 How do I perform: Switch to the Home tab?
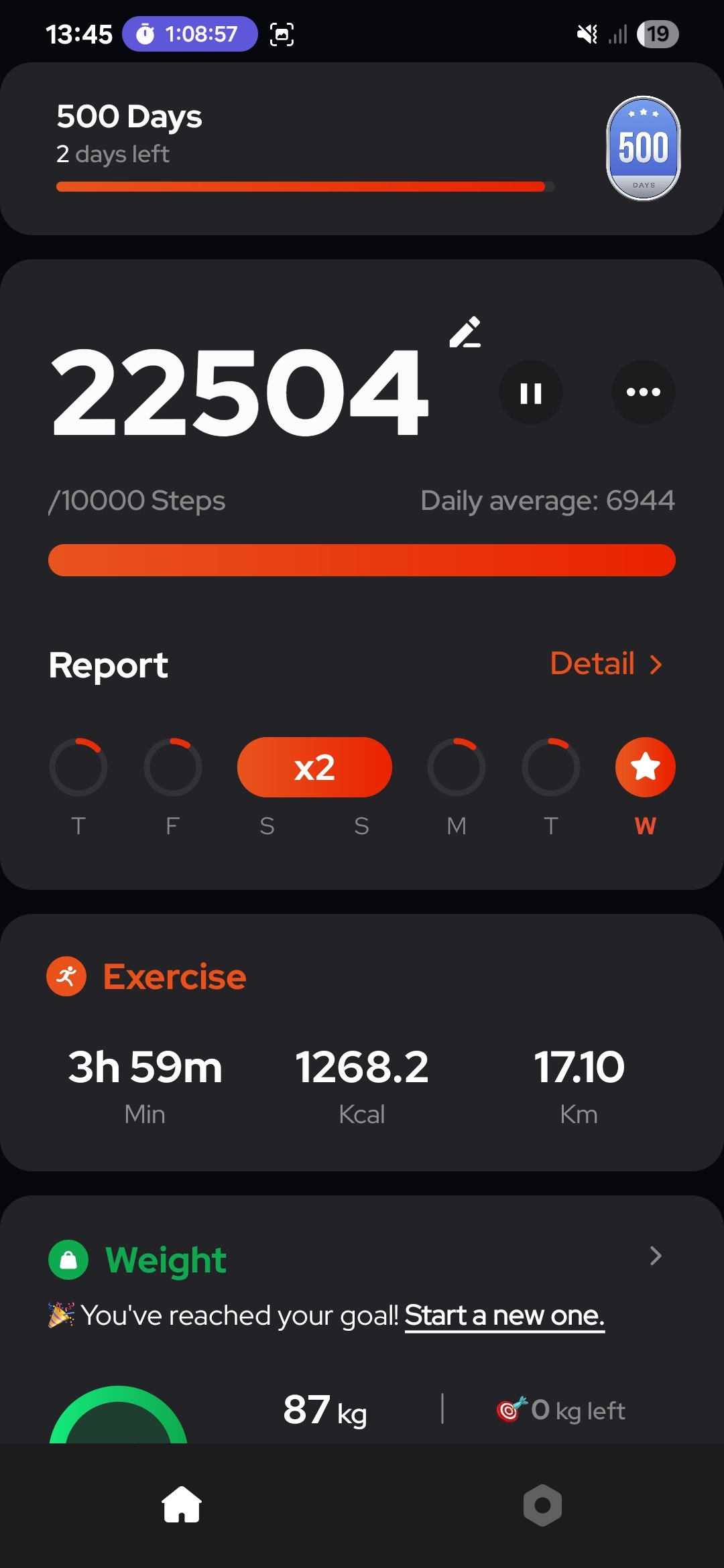click(182, 1505)
